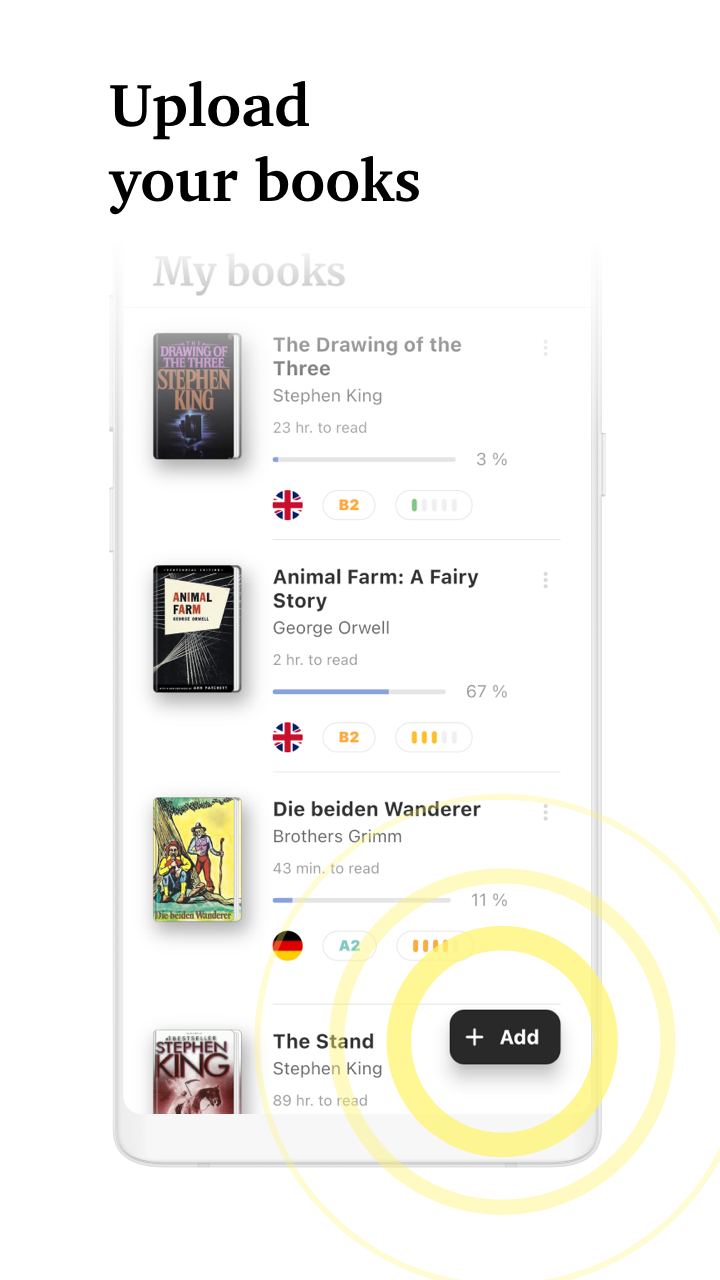Open The Stand book cover thumbnail
This screenshot has height=1280, width=720.
click(x=196, y=1070)
